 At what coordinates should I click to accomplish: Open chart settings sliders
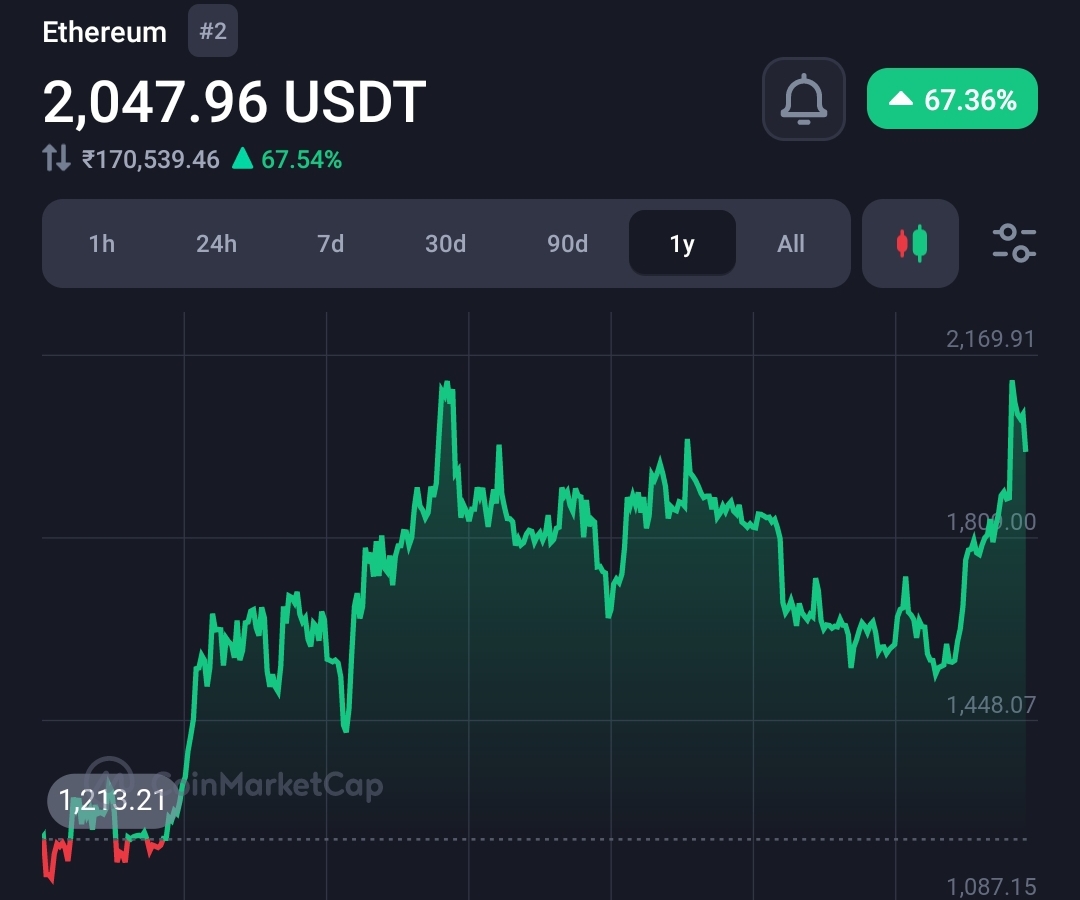coord(1014,244)
